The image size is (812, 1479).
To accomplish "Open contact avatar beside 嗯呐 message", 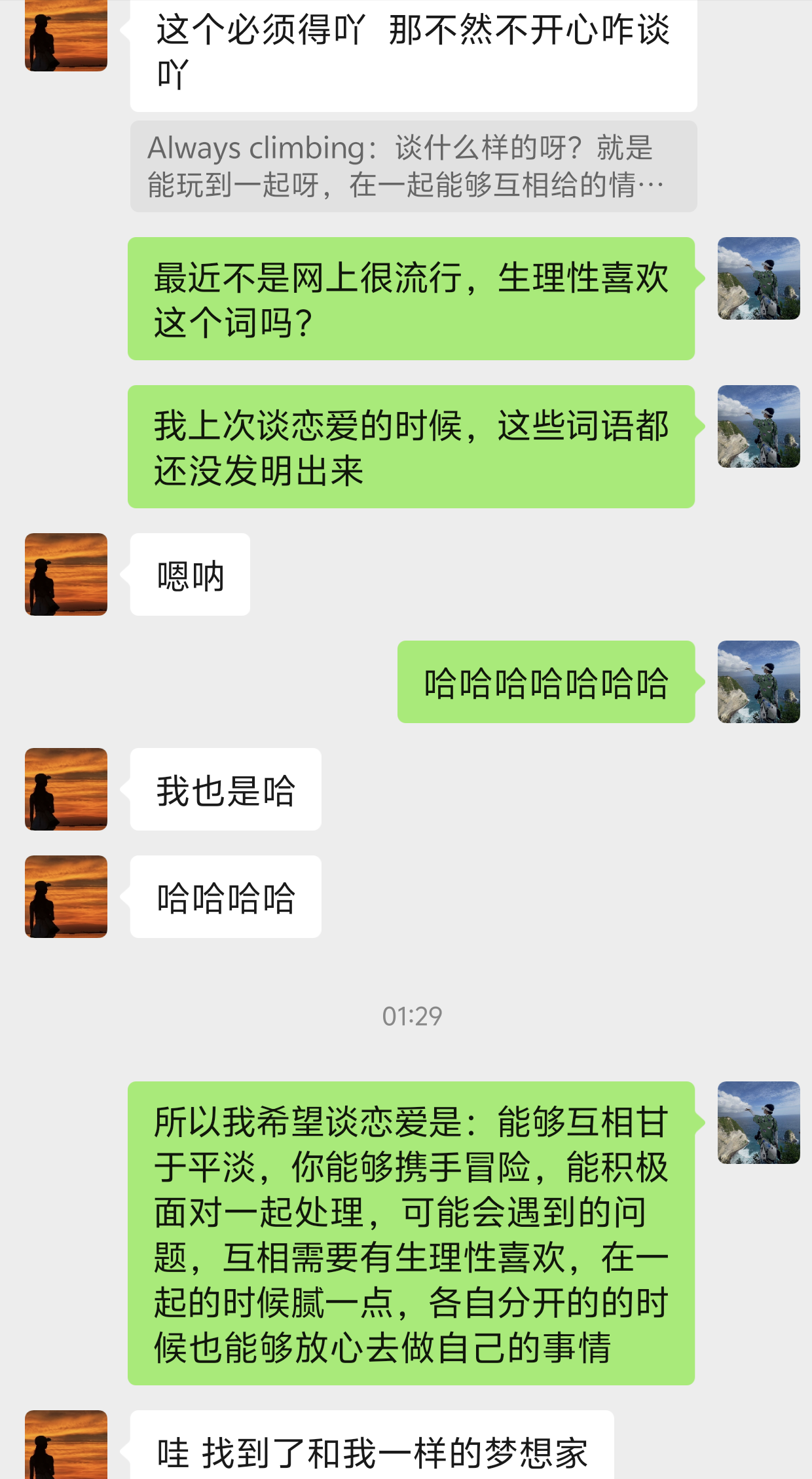I will click(x=66, y=574).
